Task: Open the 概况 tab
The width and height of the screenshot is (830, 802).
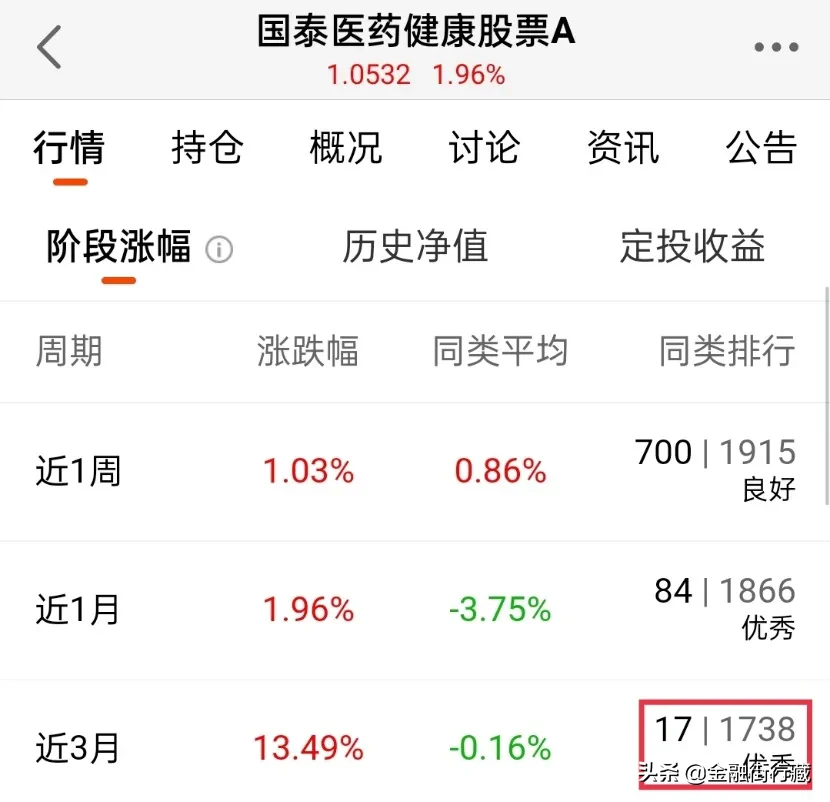Action: coord(346,148)
